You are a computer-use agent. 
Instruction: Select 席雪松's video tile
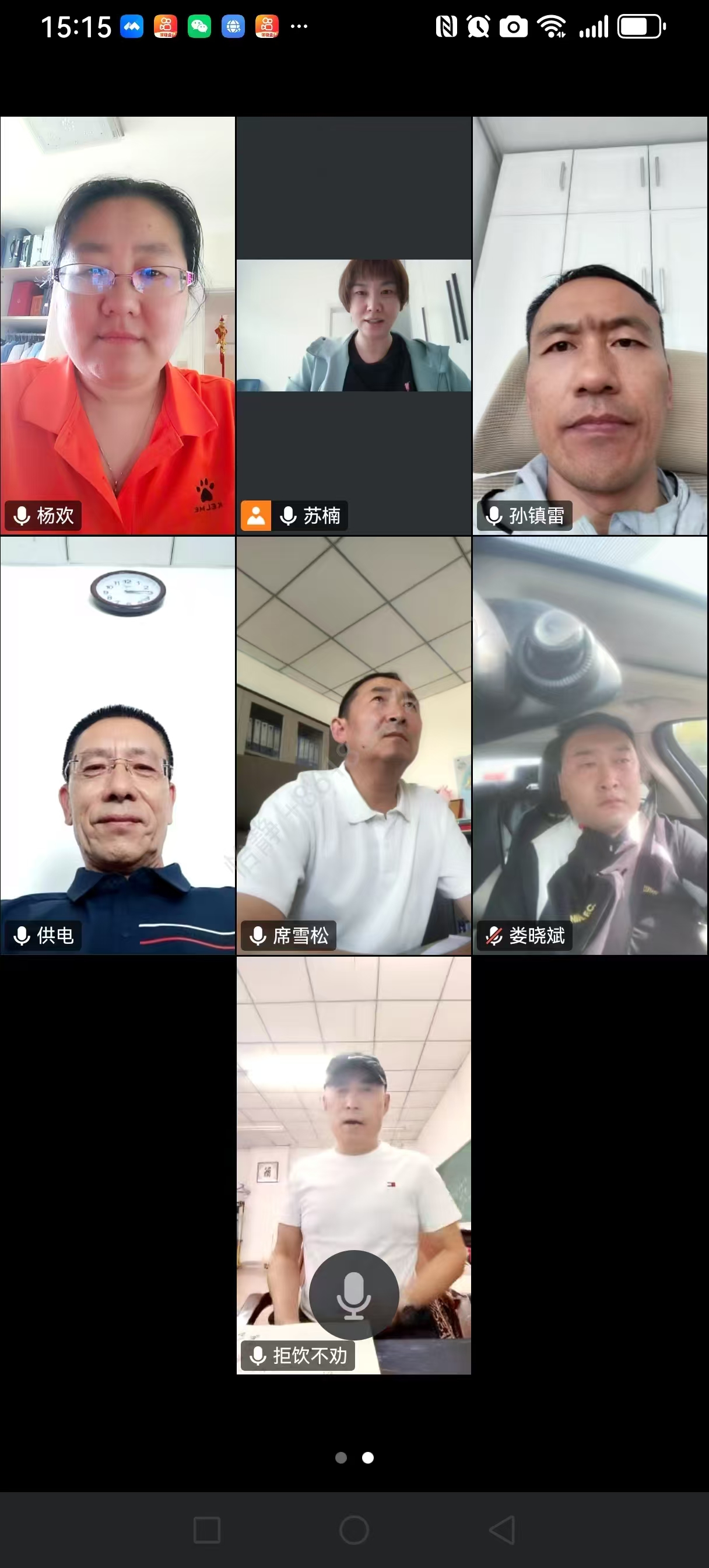(353, 745)
